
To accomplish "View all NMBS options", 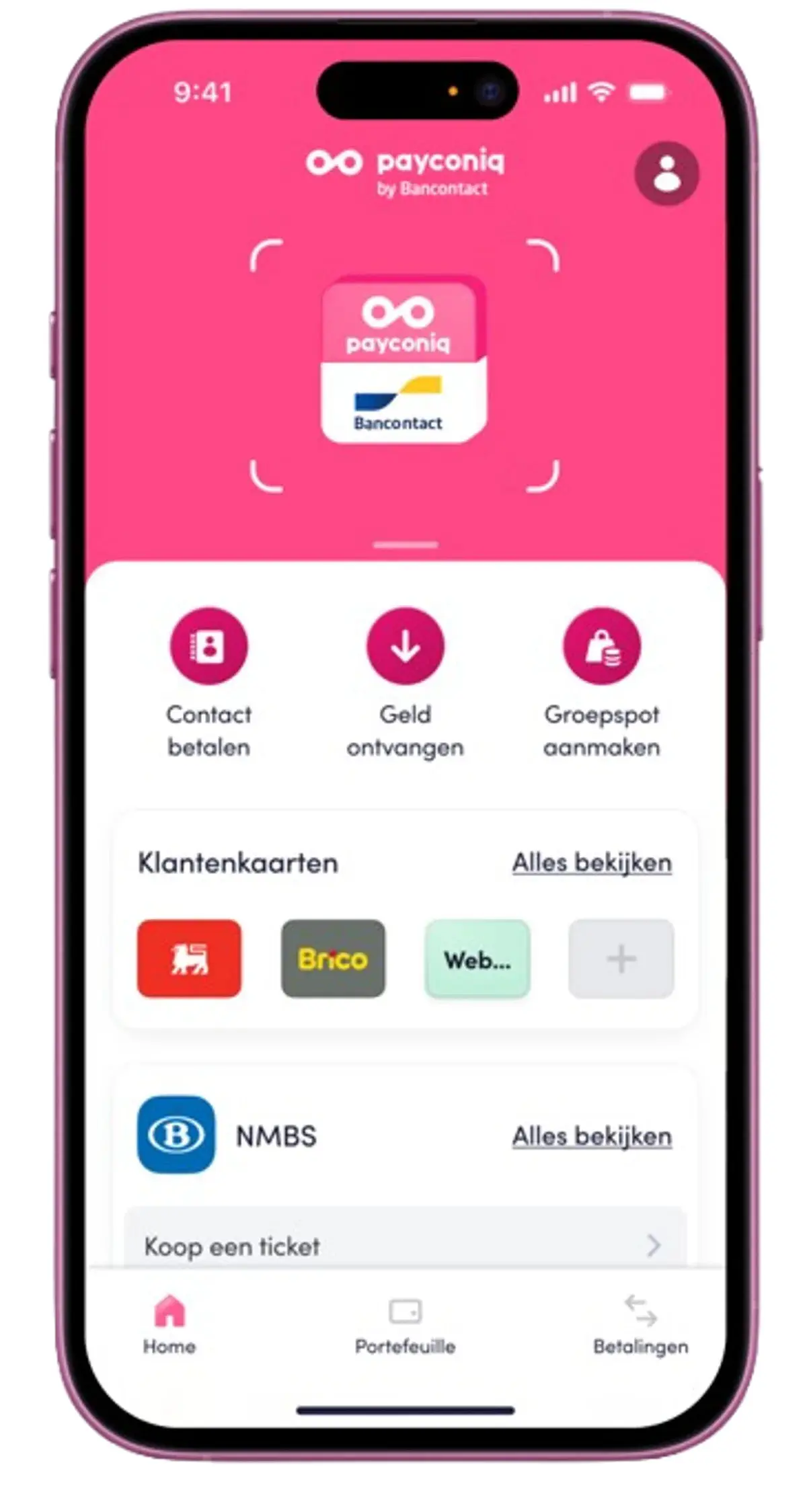I will (x=592, y=1136).
